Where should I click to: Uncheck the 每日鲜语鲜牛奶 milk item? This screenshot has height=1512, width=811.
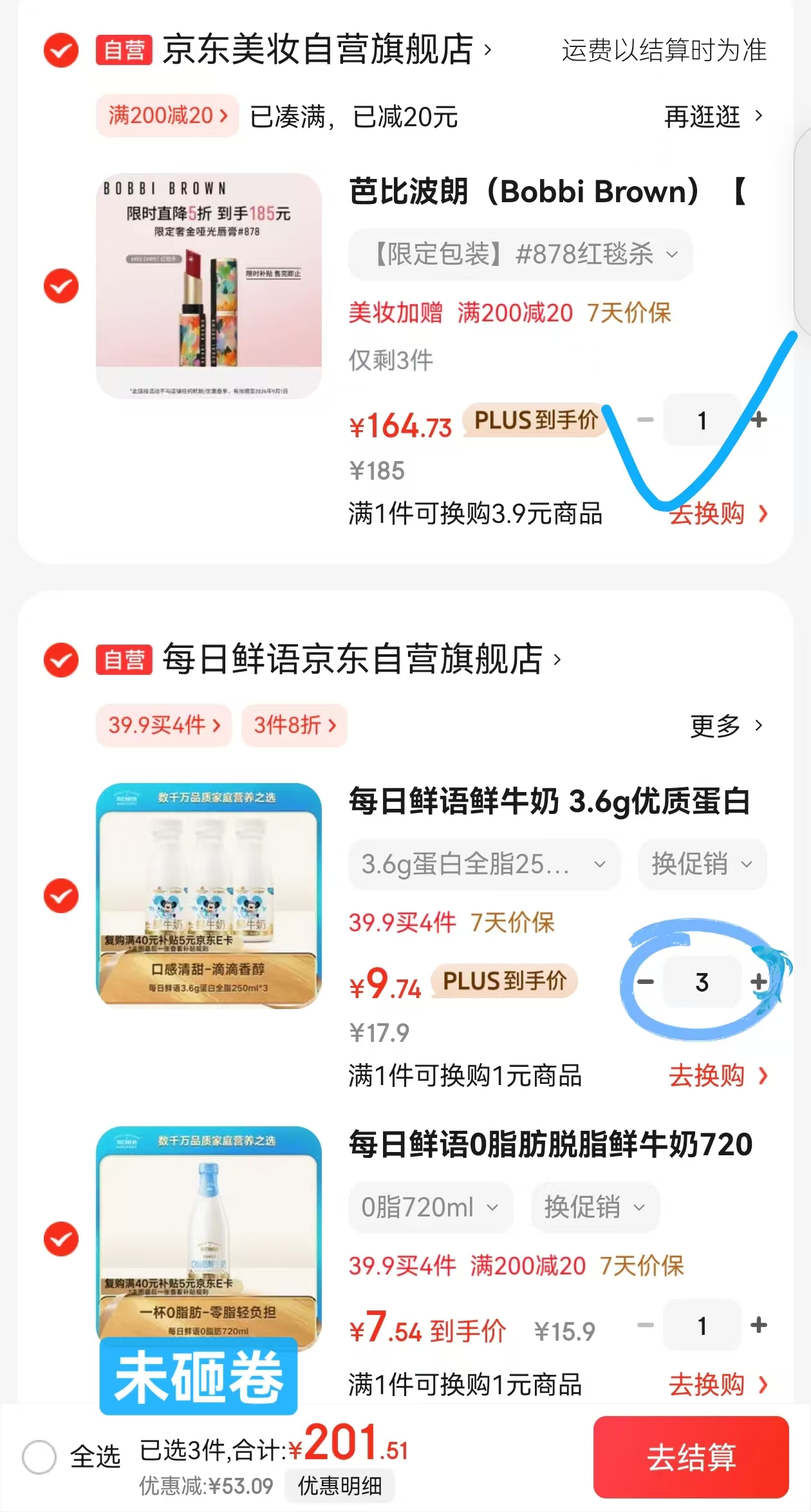pyautogui.click(x=60, y=895)
